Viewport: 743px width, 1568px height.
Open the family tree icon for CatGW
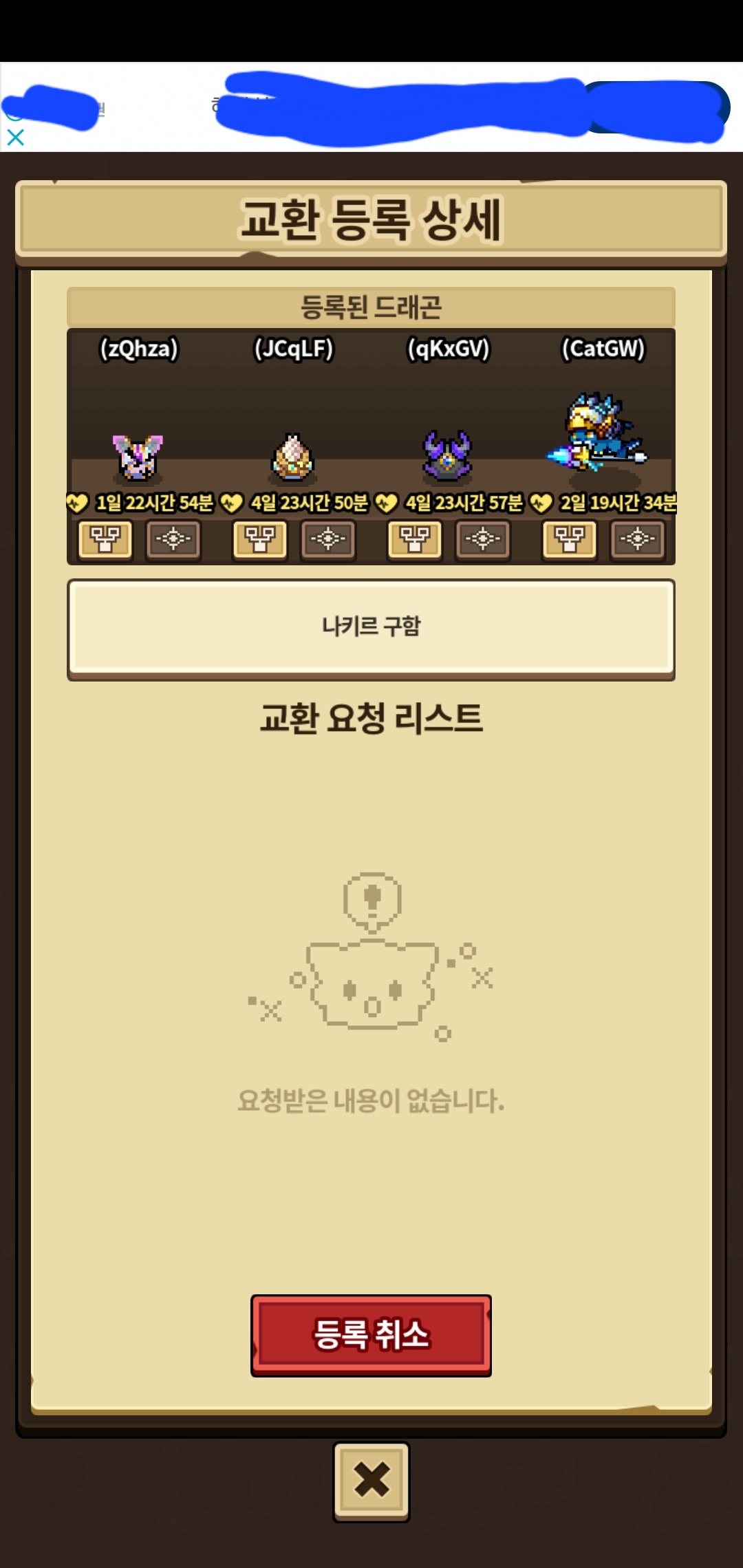click(569, 540)
